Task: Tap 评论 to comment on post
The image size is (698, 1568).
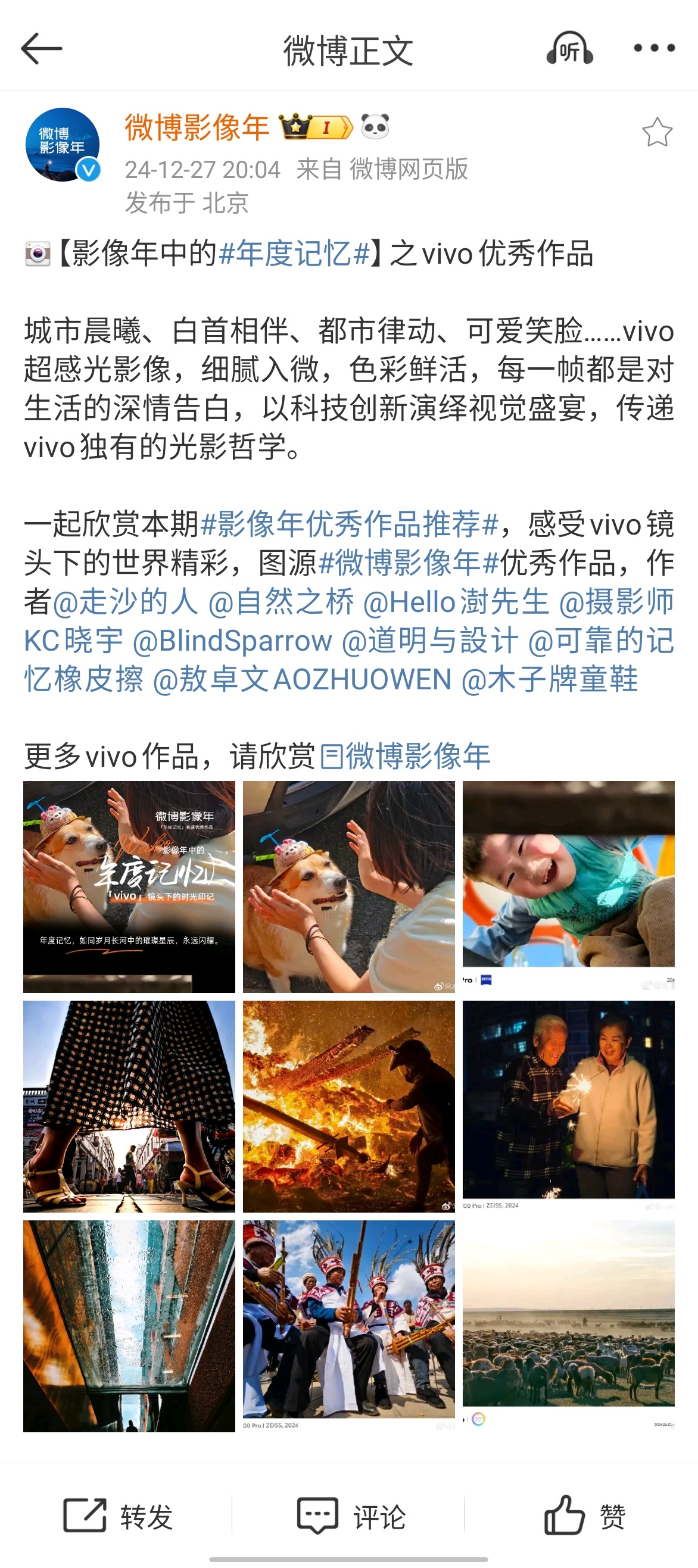Action: (351, 1516)
